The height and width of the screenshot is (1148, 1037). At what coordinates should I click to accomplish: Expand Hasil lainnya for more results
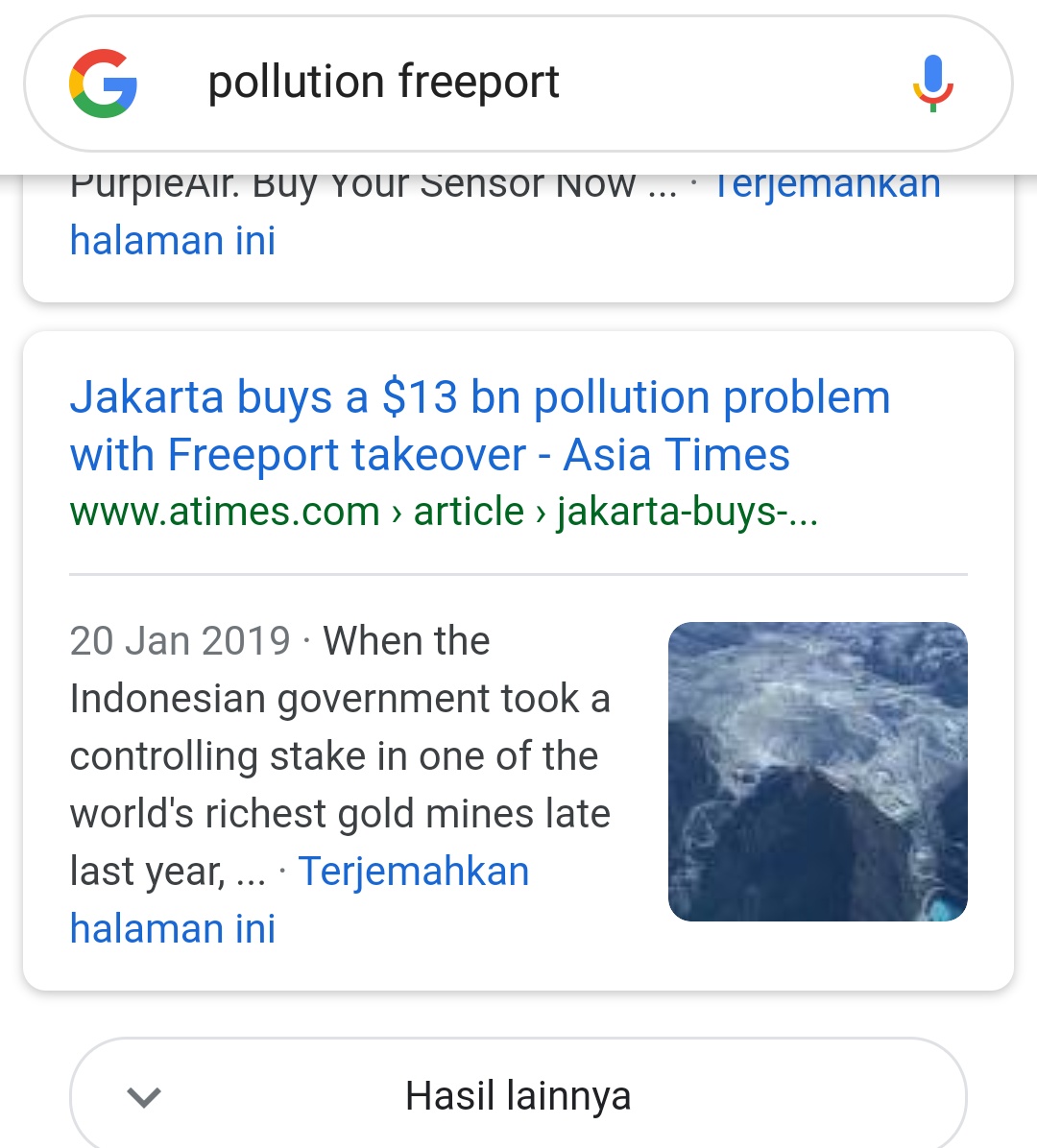click(x=518, y=1095)
